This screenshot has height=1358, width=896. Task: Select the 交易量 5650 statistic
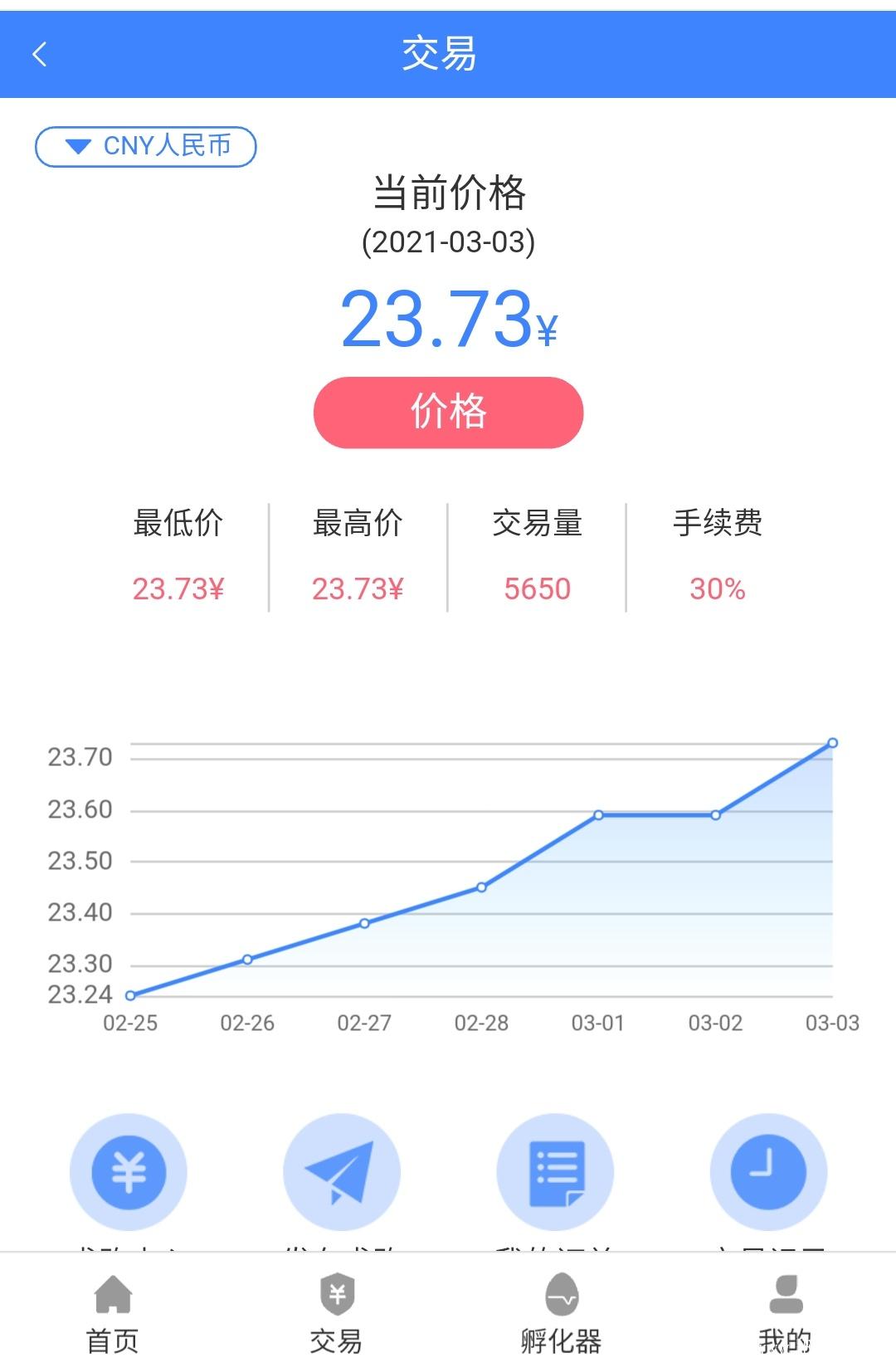(535, 589)
